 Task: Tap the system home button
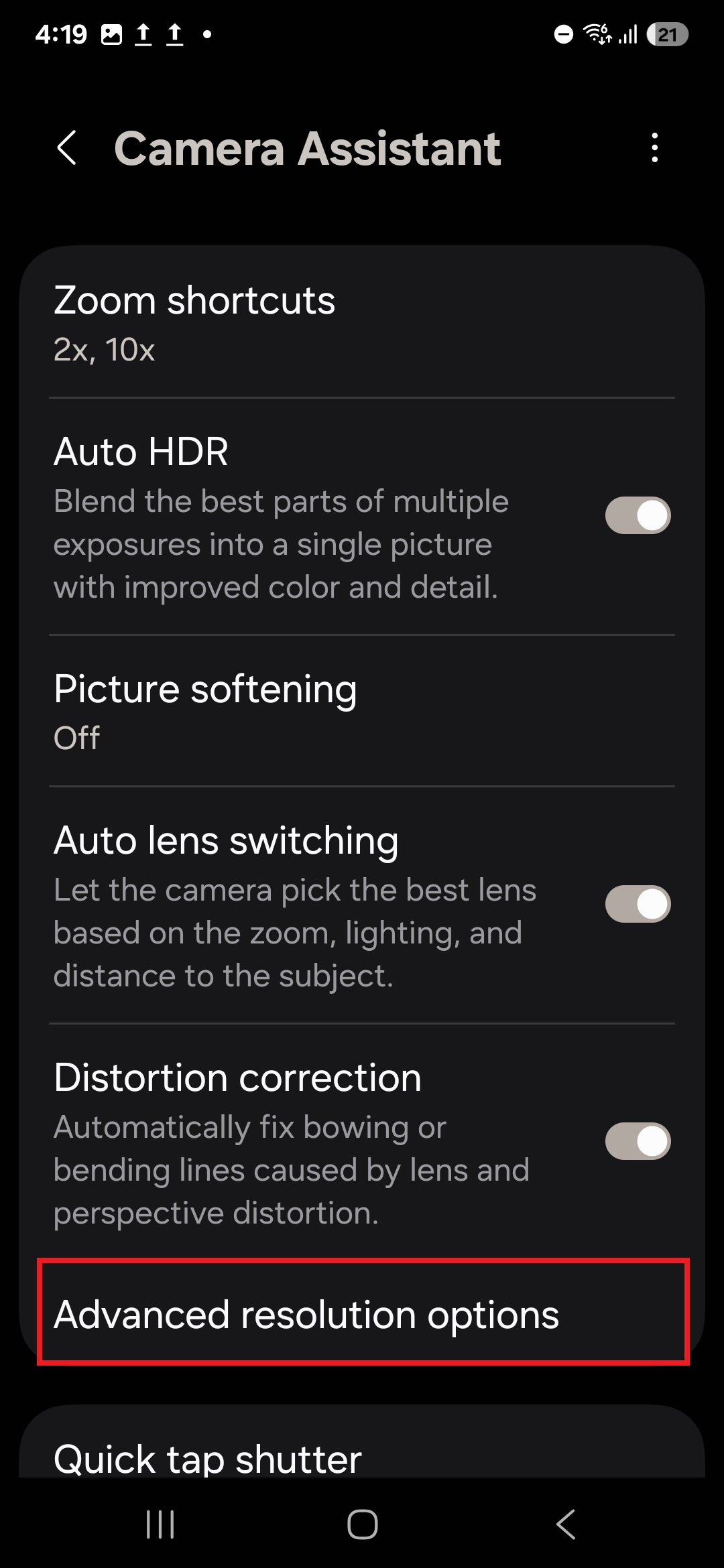click(x=362, y=1524)
